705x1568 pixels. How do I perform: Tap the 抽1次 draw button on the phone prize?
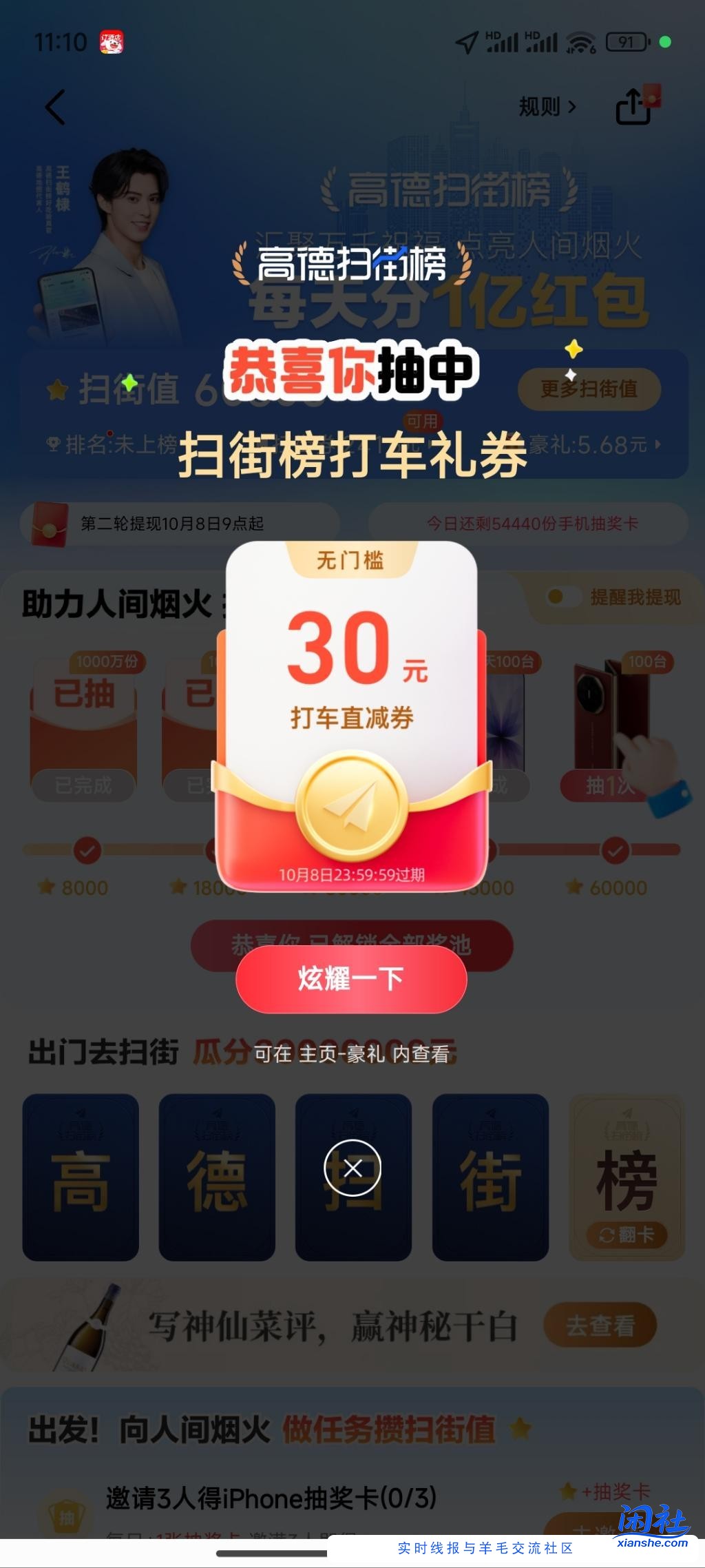[607, 785]
